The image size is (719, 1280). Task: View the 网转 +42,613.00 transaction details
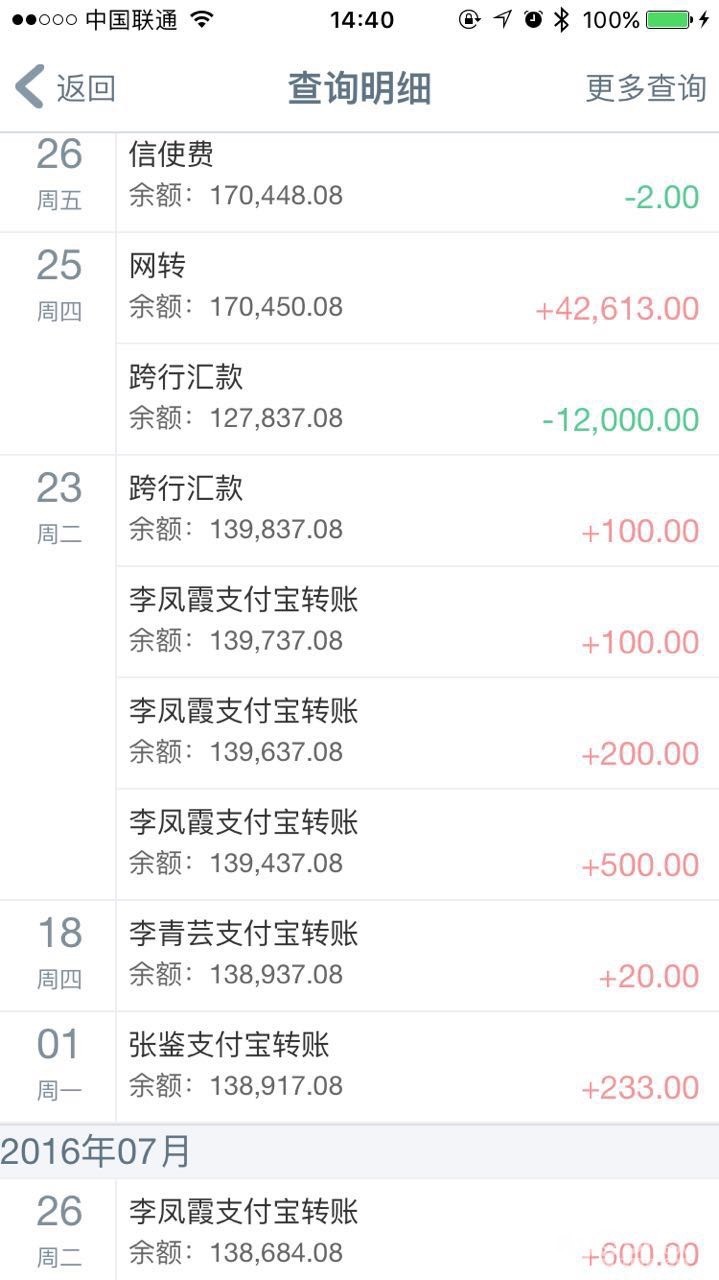click(x=416, y=288)
